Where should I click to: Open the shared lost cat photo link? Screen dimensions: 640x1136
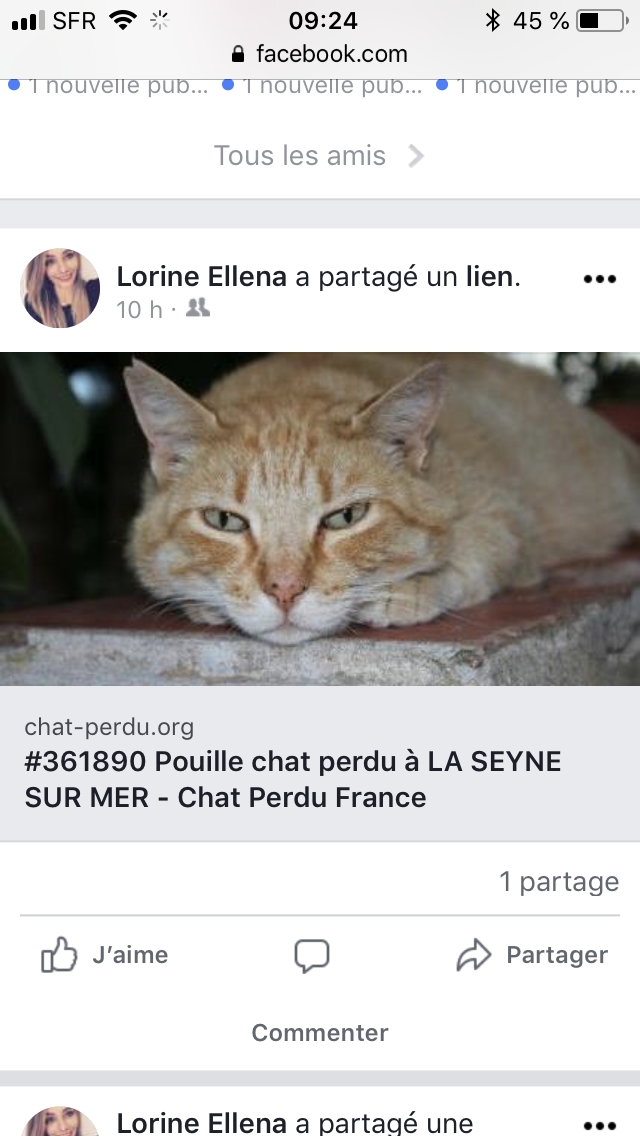click(320, 519)
